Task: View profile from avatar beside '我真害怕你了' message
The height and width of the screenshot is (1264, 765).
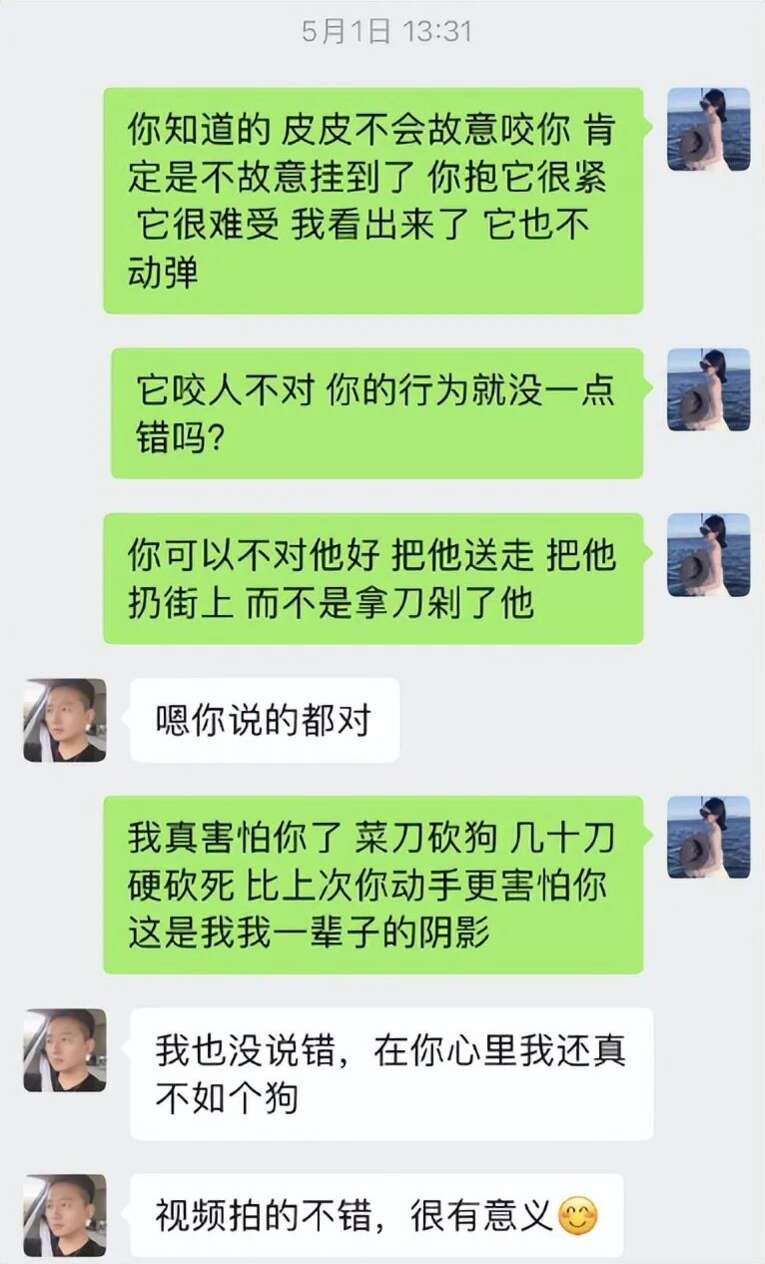Action: point(708,837)
